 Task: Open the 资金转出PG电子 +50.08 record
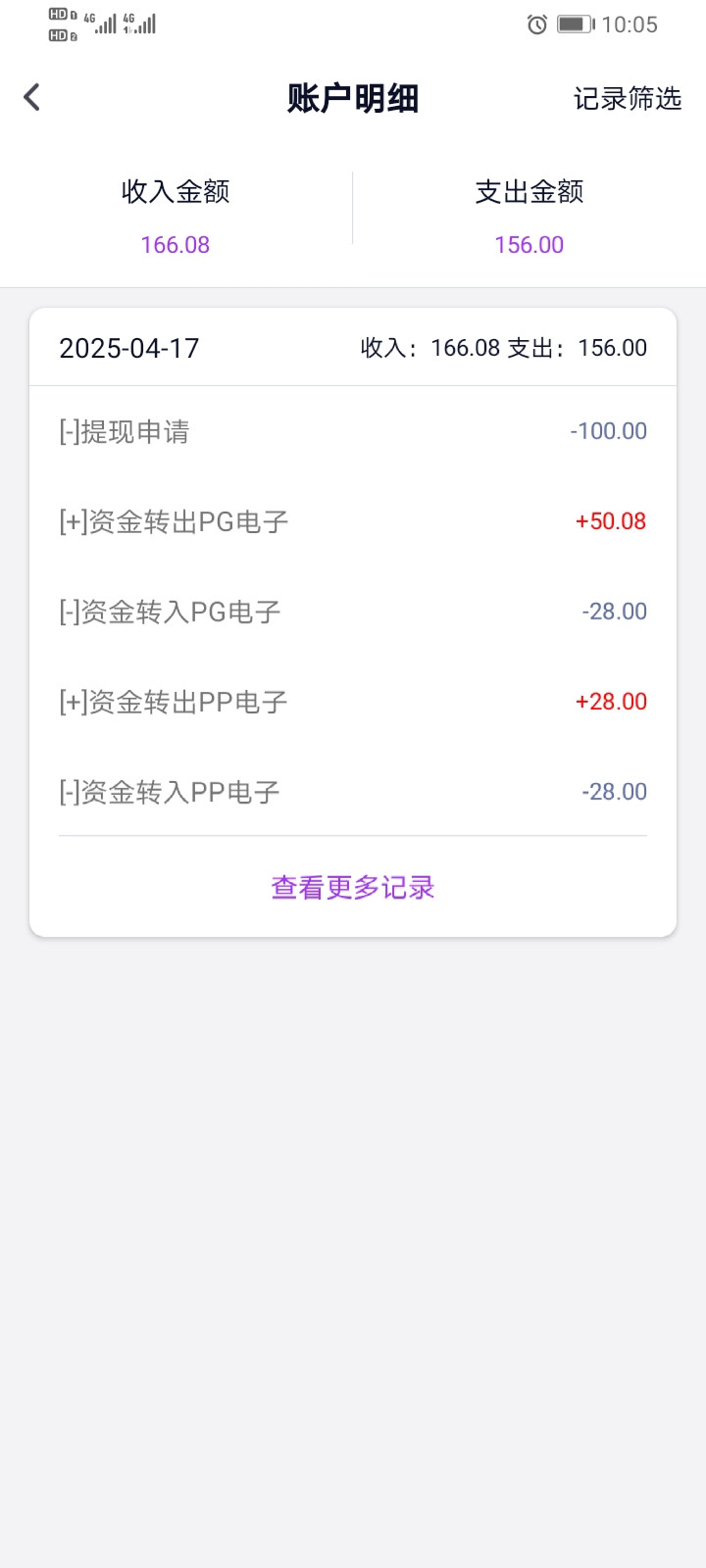click(353, 521)
